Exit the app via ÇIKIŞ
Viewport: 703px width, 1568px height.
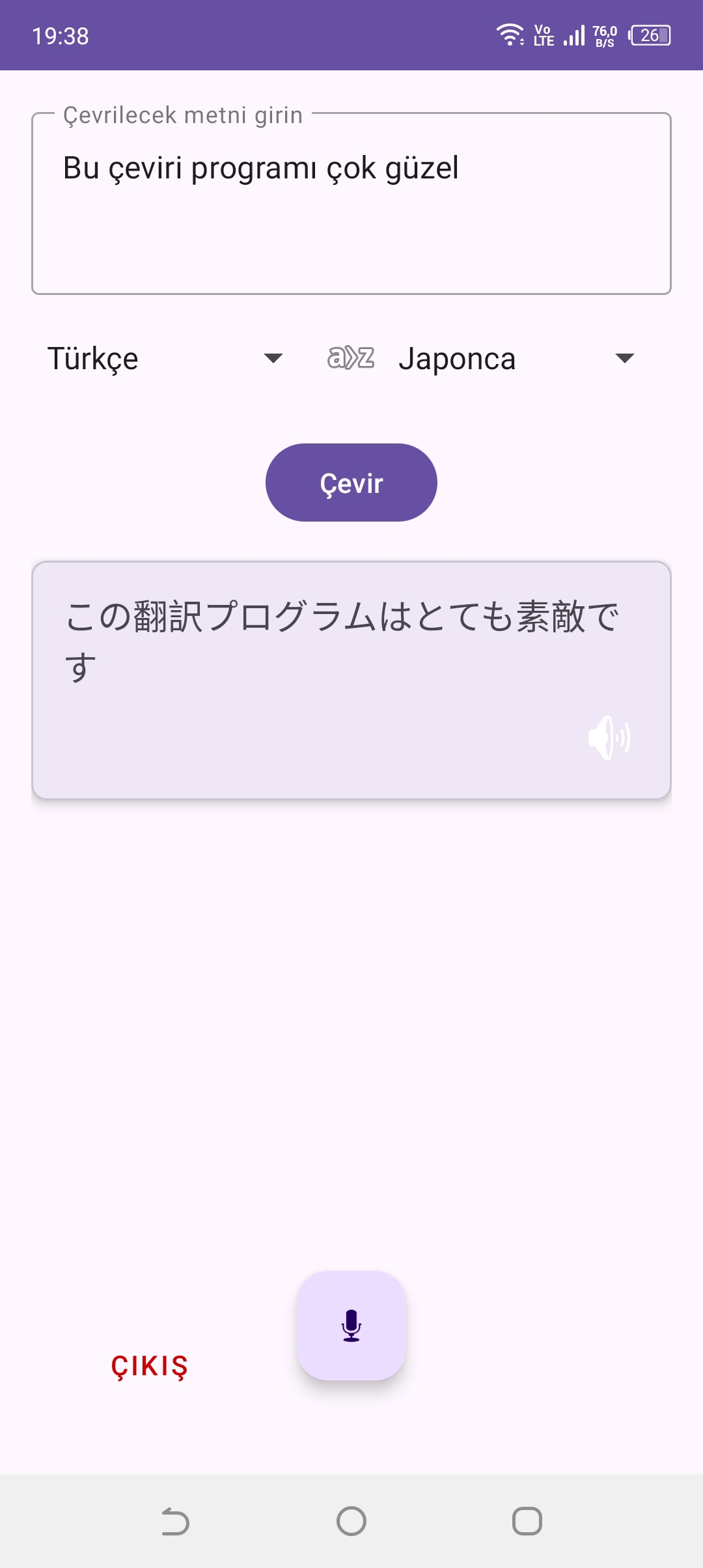click(x=150, y=1366)
